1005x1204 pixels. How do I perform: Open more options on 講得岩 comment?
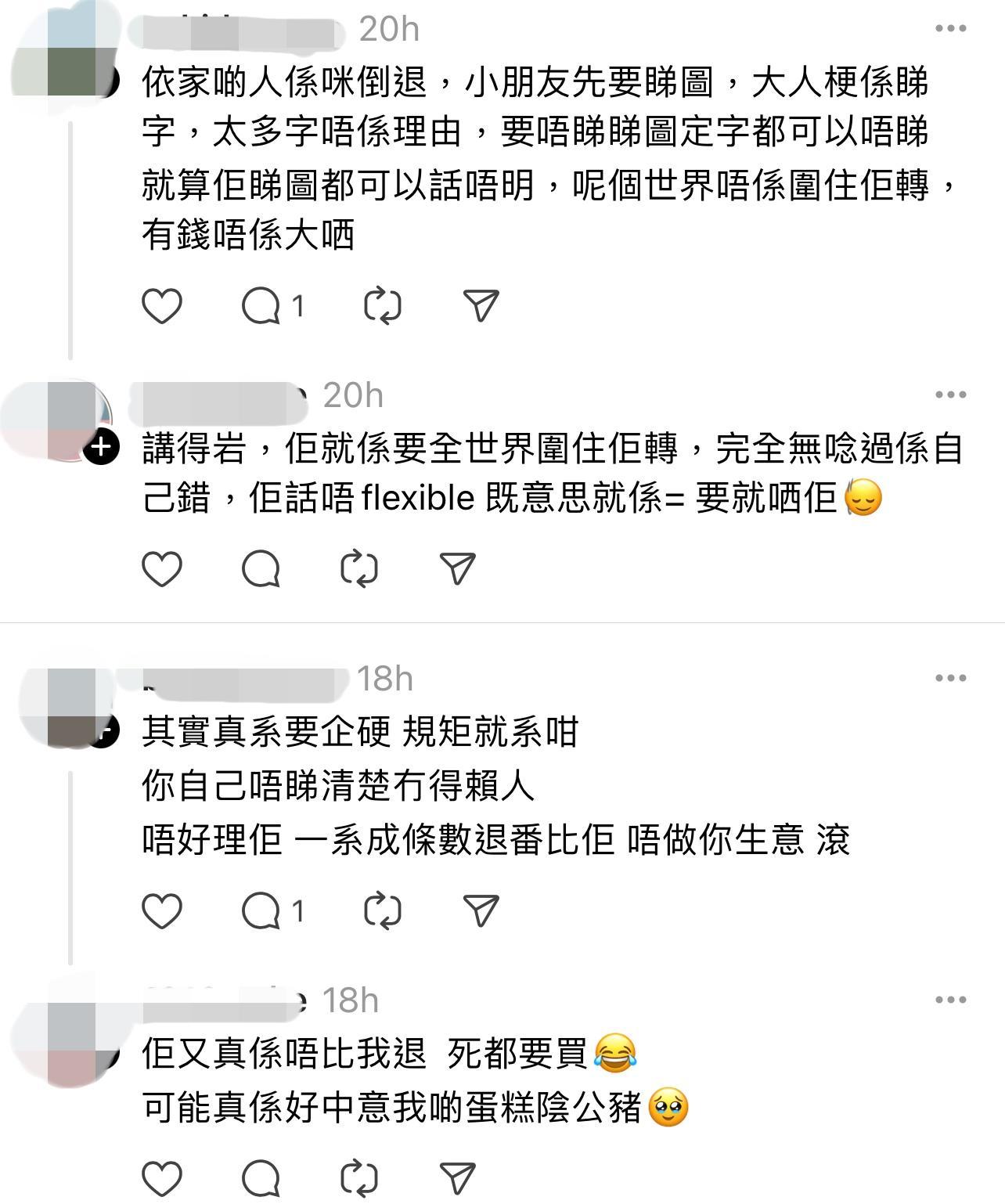click(950, 395)
